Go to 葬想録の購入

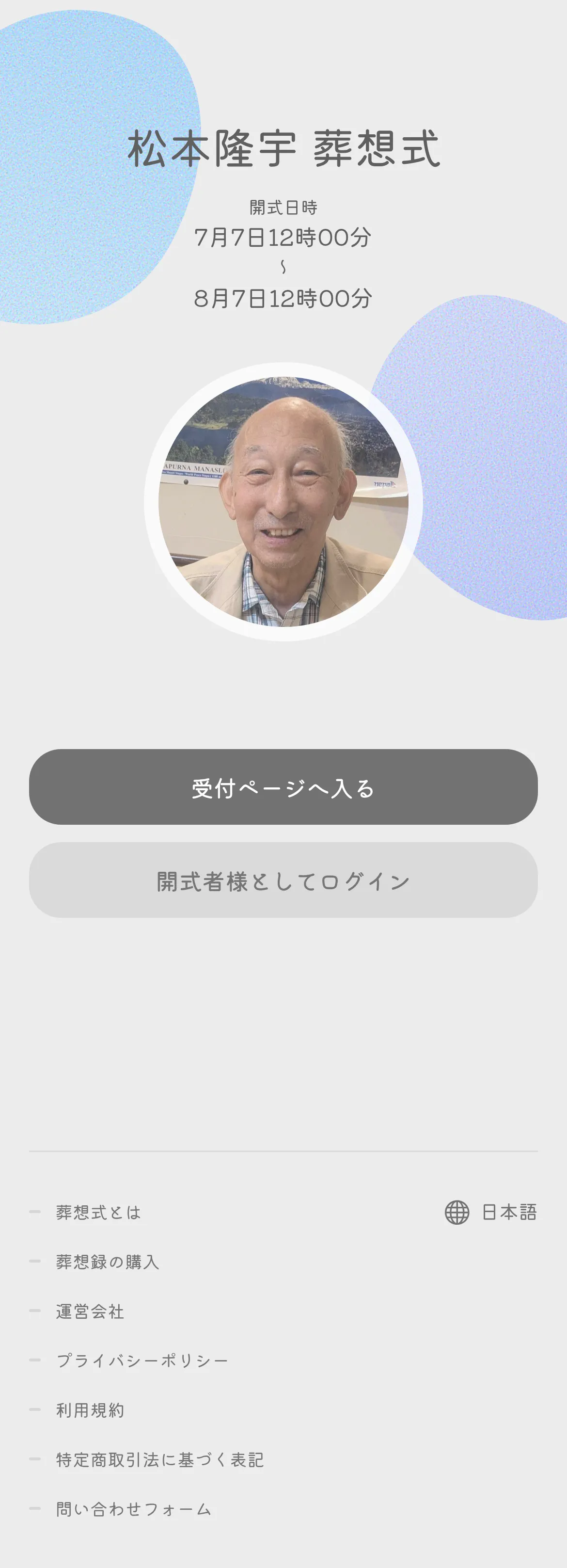pyautogui.click(x=108, y=1262)
